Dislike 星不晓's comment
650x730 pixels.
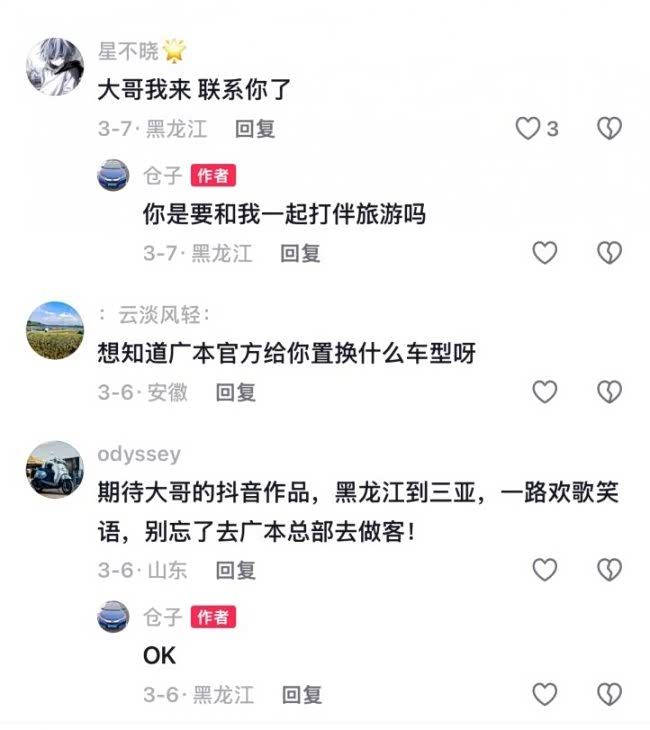tap(609, 128)
